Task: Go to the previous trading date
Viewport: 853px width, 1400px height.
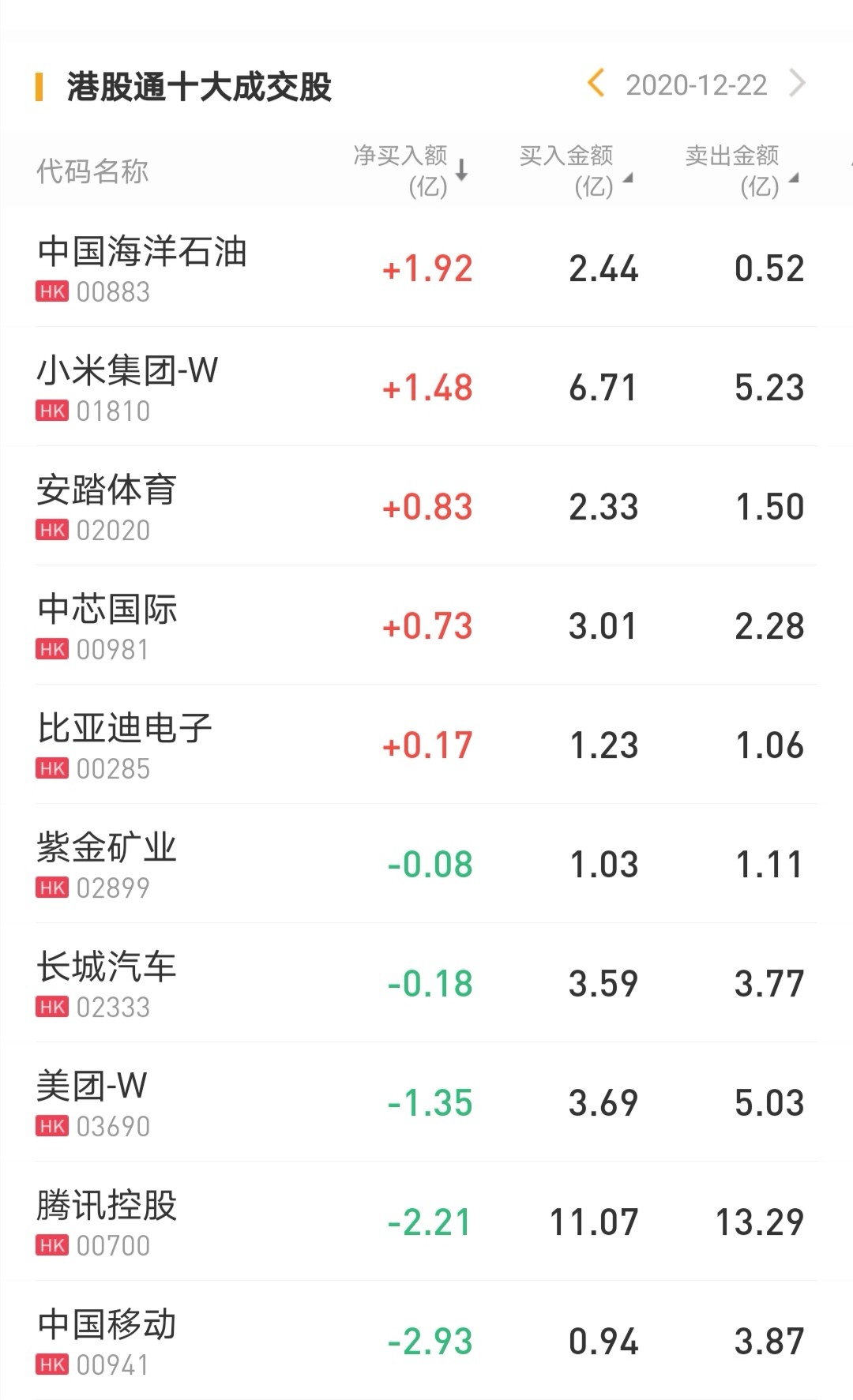Action: [596, 84]
